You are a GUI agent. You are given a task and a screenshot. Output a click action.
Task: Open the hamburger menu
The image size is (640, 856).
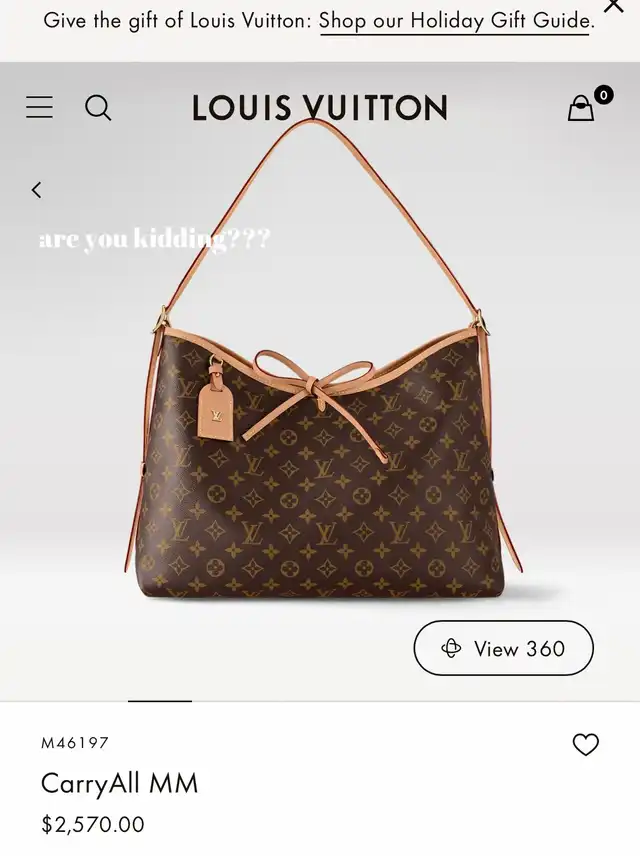(39, 107)
